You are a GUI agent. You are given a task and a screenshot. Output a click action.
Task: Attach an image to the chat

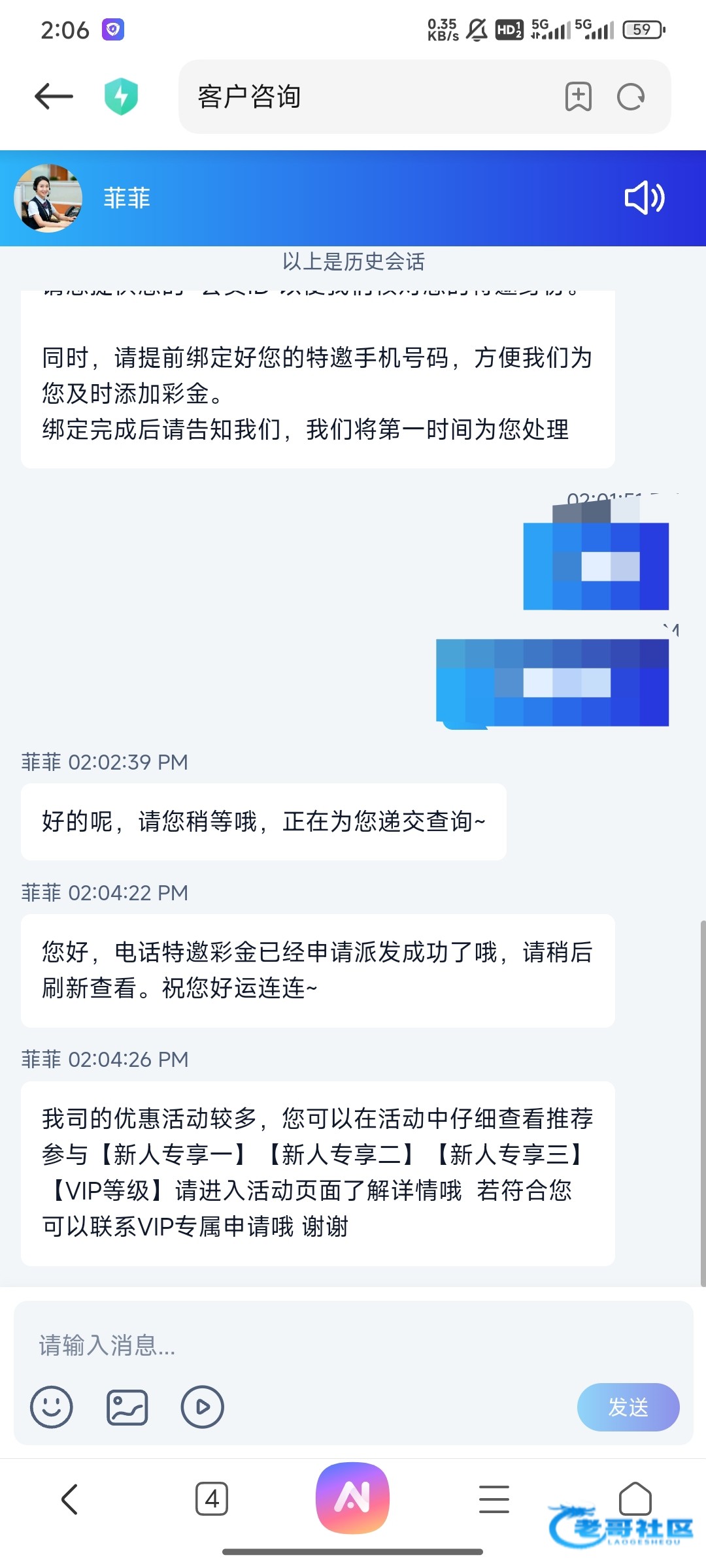tap(127, 1407)
